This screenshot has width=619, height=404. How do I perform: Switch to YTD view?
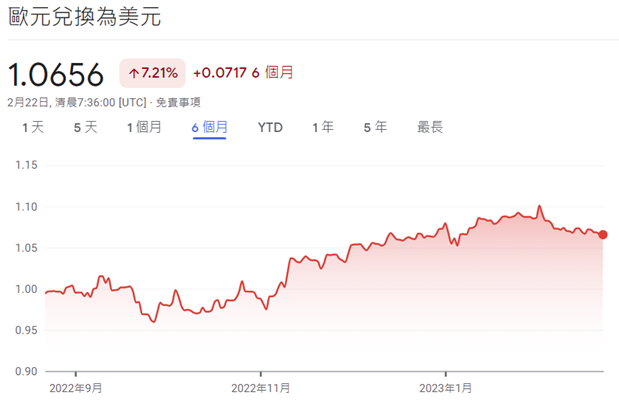(x=270, y=127)
